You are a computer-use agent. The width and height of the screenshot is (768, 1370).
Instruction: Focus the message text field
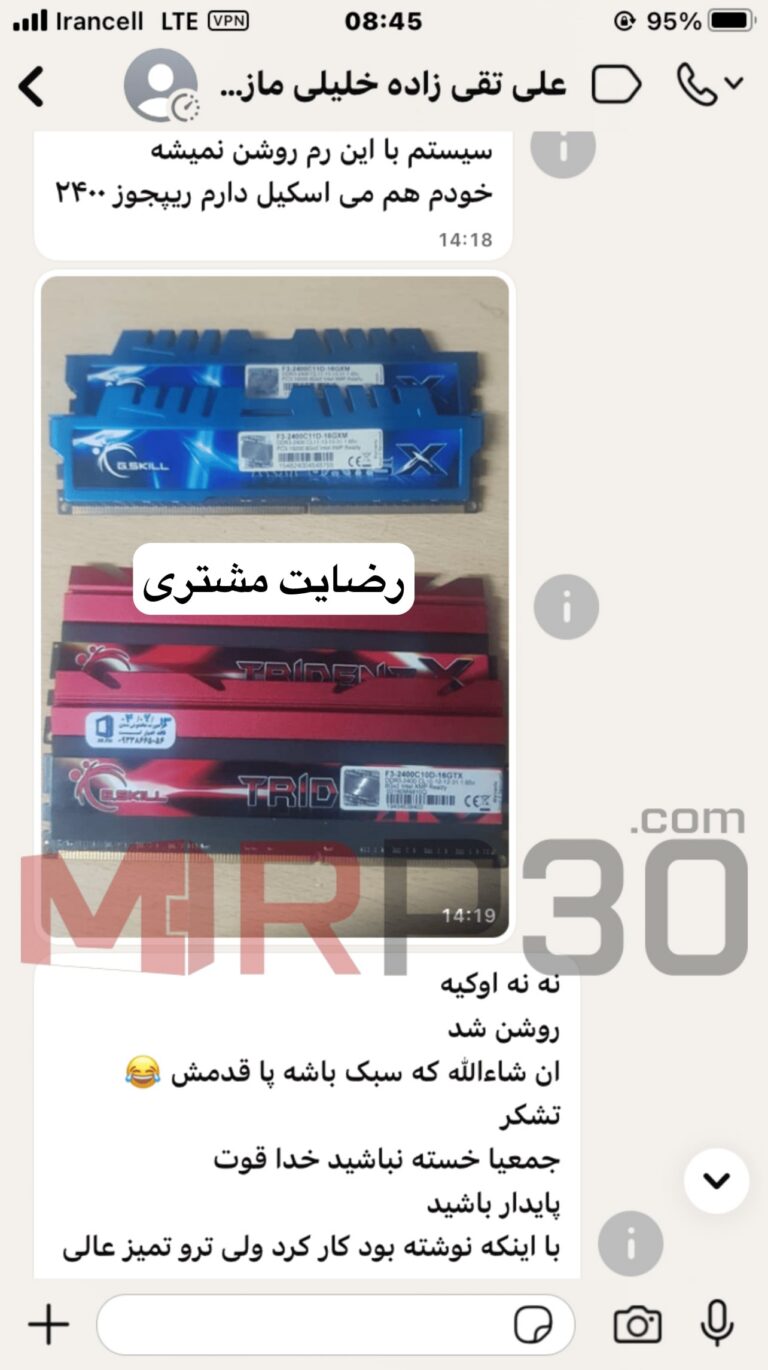tap(300, 1325)
